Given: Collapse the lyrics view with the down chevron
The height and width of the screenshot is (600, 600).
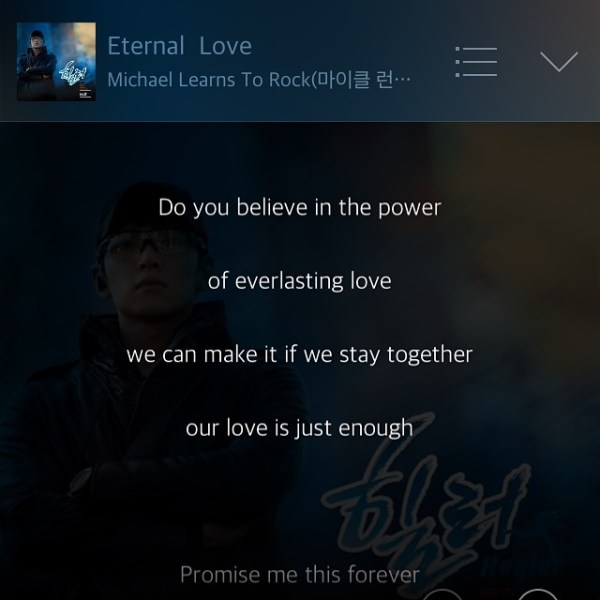Looking at the screenshot, I should point(558,61).
